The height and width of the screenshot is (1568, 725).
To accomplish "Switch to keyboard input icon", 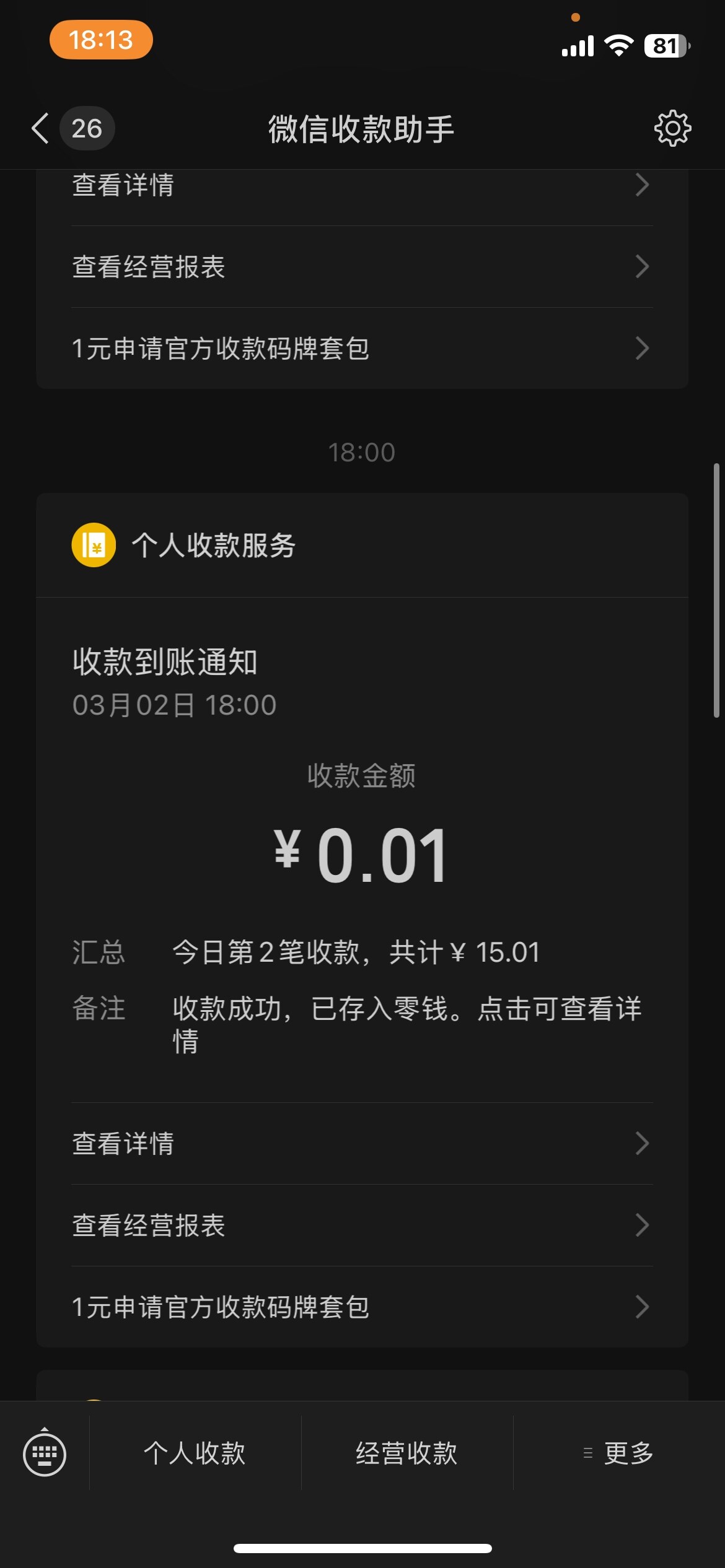I will 45,1453.
